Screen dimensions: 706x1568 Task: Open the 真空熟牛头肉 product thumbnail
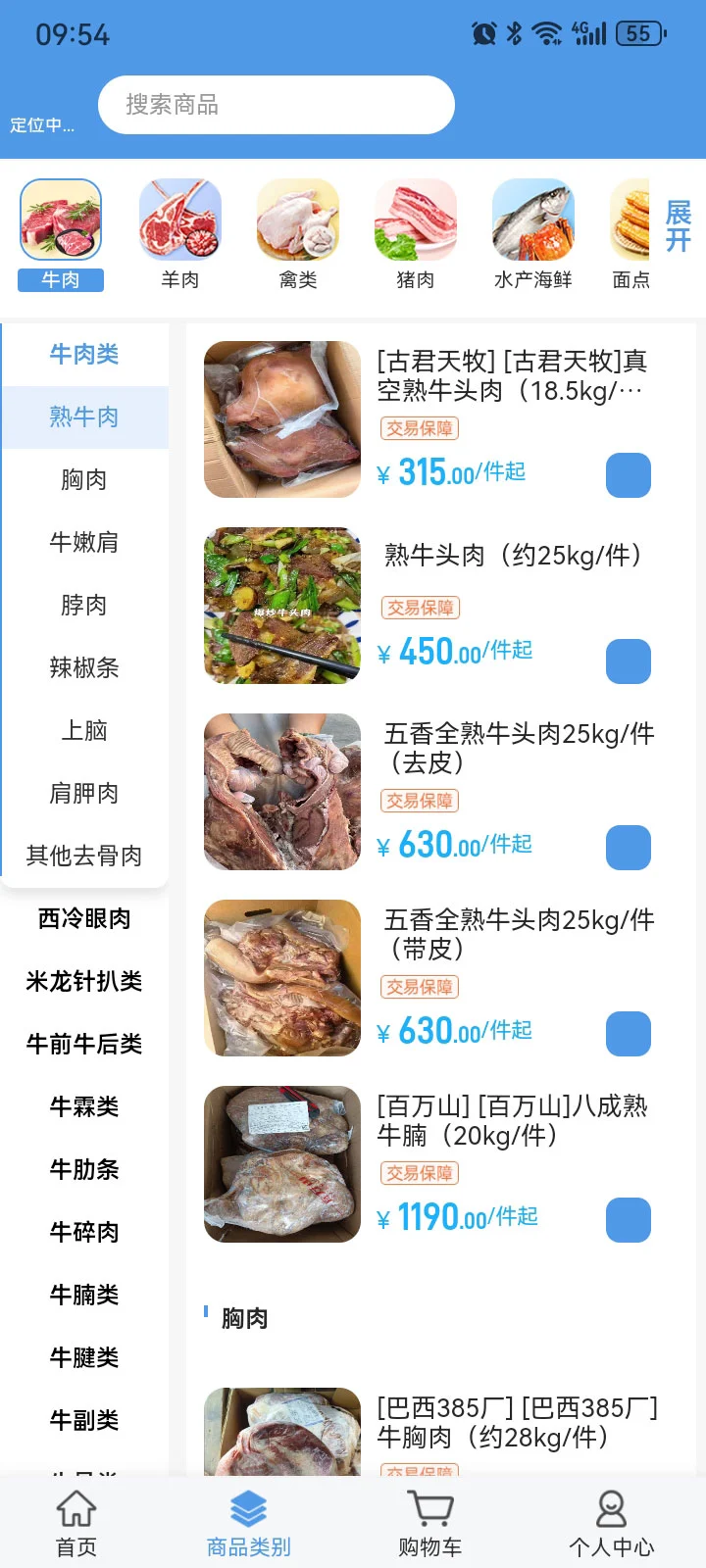click(x=281, y=418)
